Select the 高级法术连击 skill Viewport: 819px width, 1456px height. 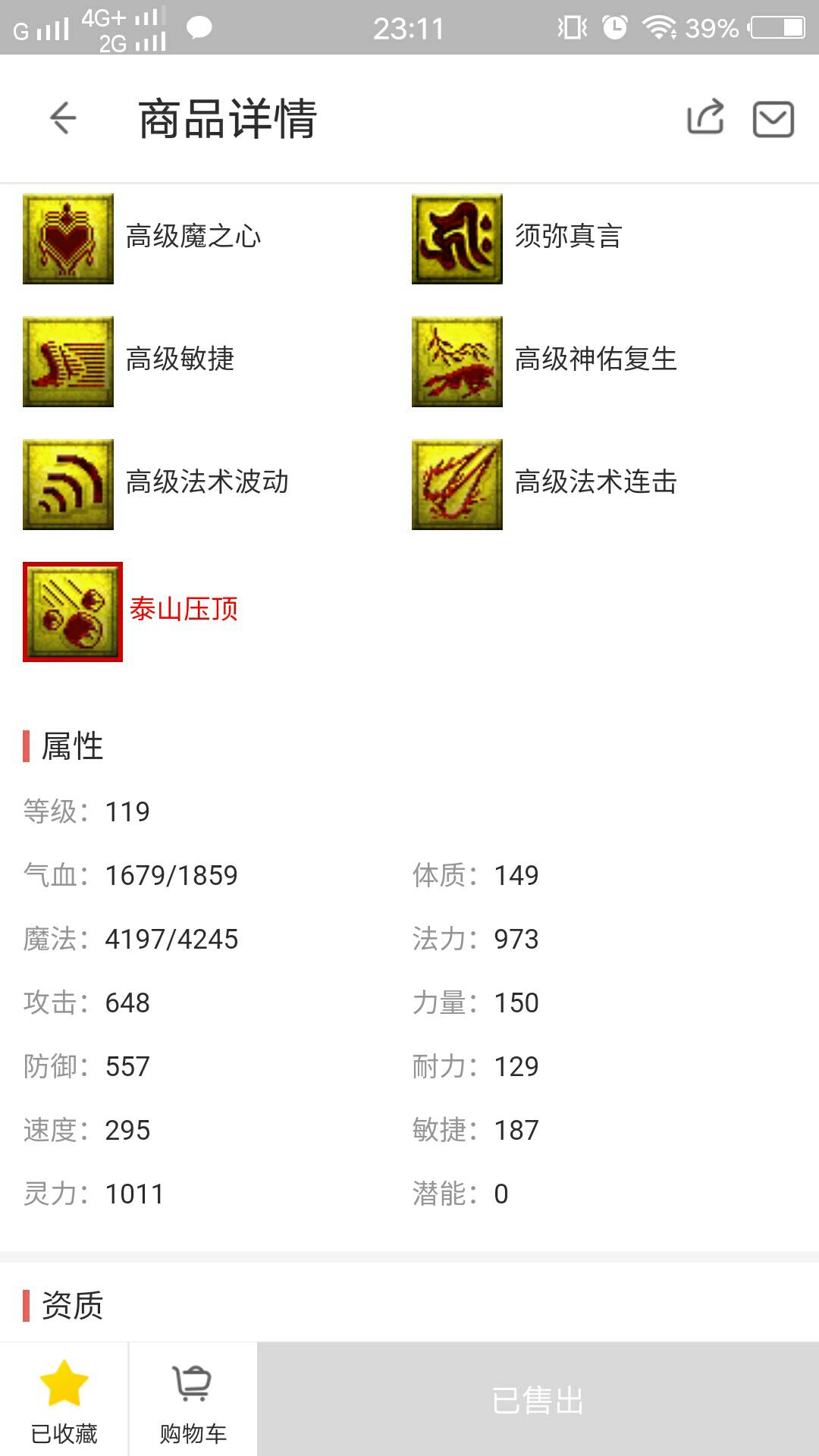(x=457, y=485)
